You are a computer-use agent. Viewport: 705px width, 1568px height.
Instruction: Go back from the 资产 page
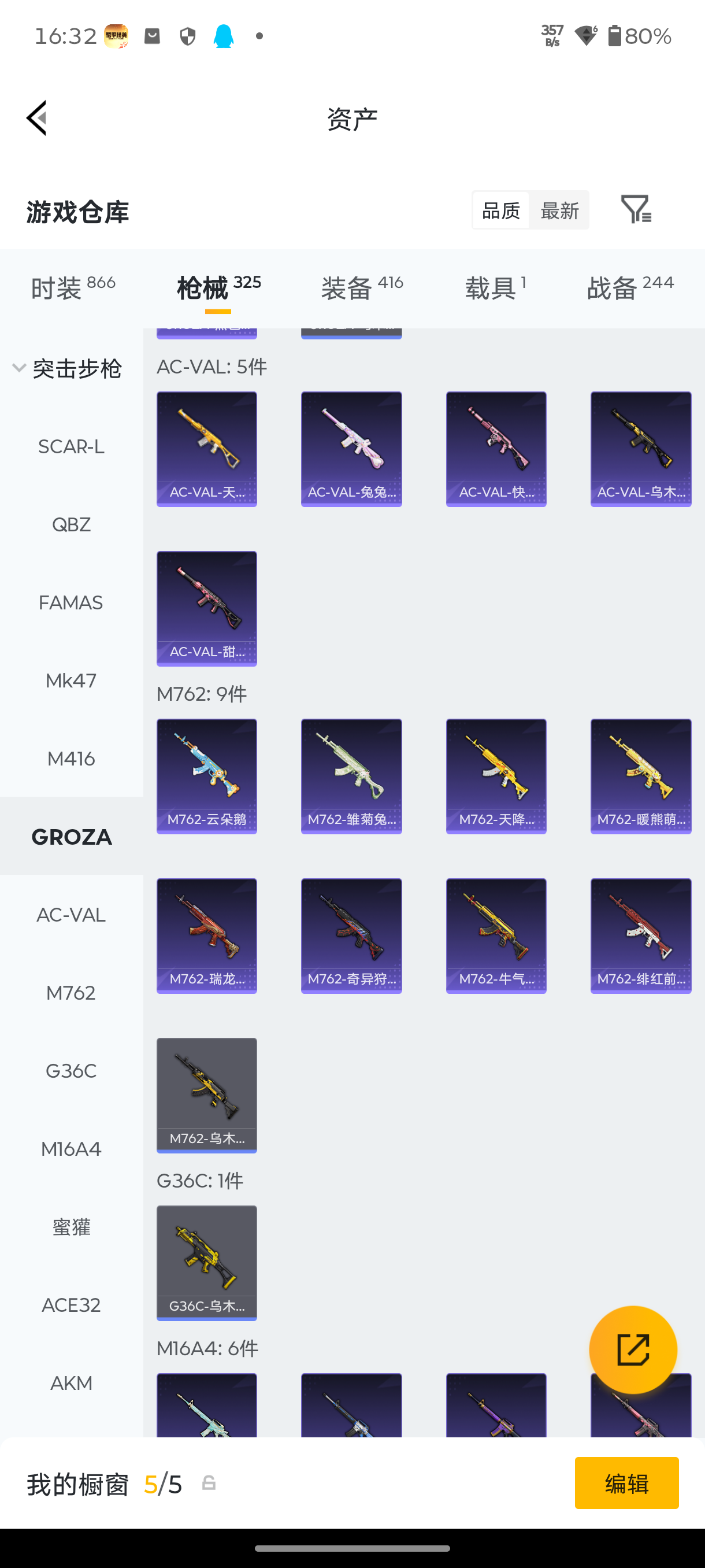(36, 118)
